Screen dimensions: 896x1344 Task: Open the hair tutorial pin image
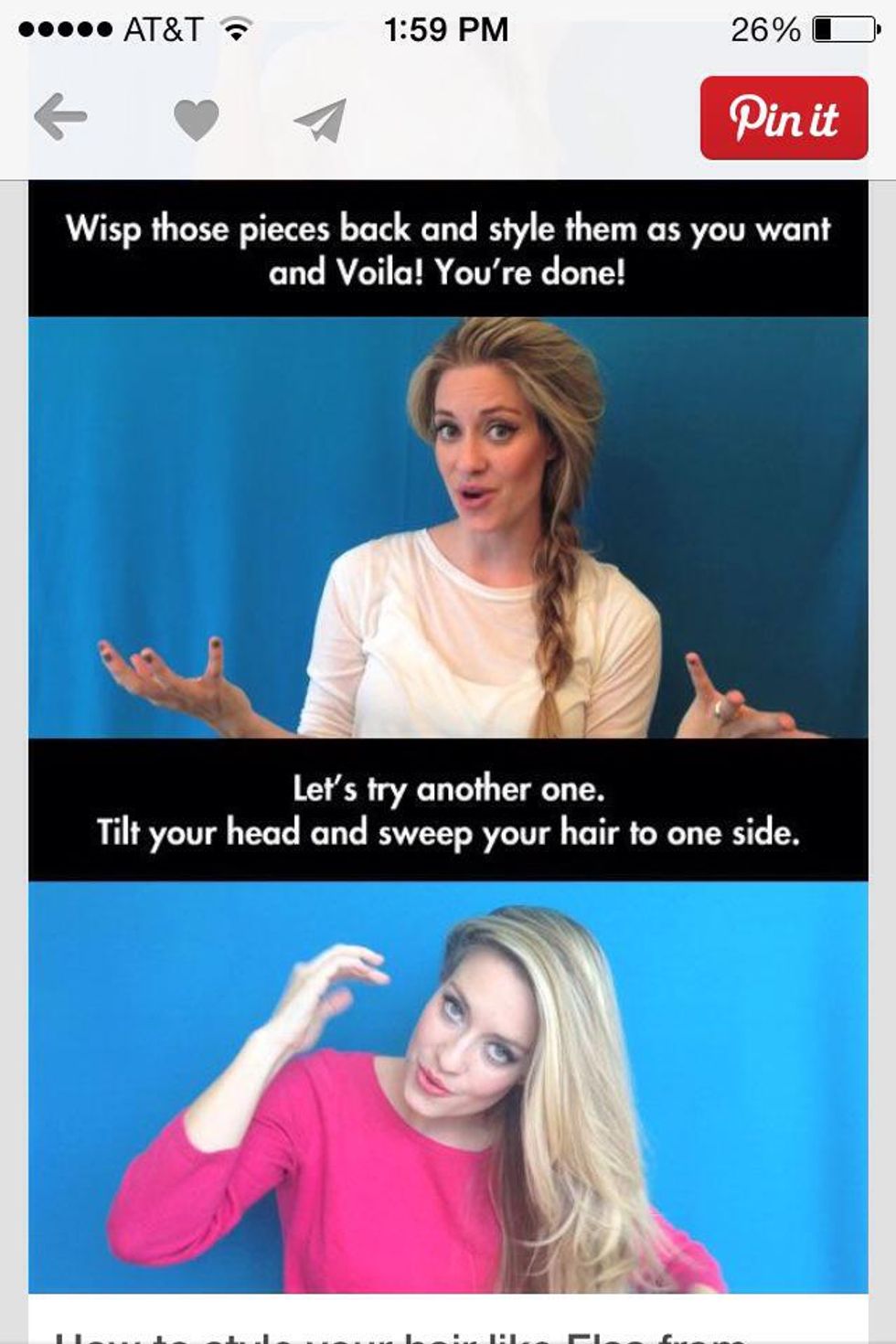[x=448, y=731]
